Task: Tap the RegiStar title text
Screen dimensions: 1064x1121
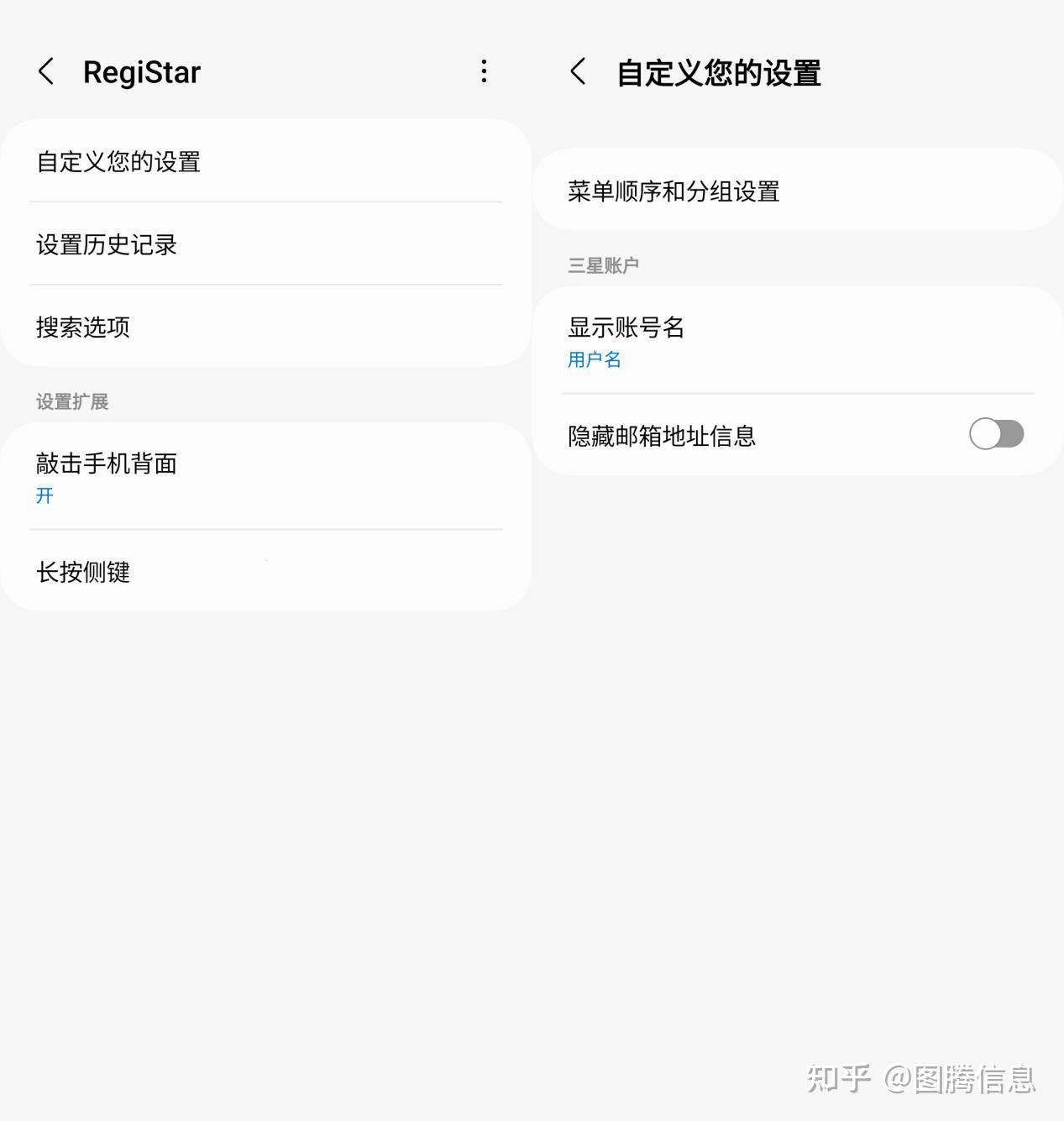Action: (x=141, y=71)
